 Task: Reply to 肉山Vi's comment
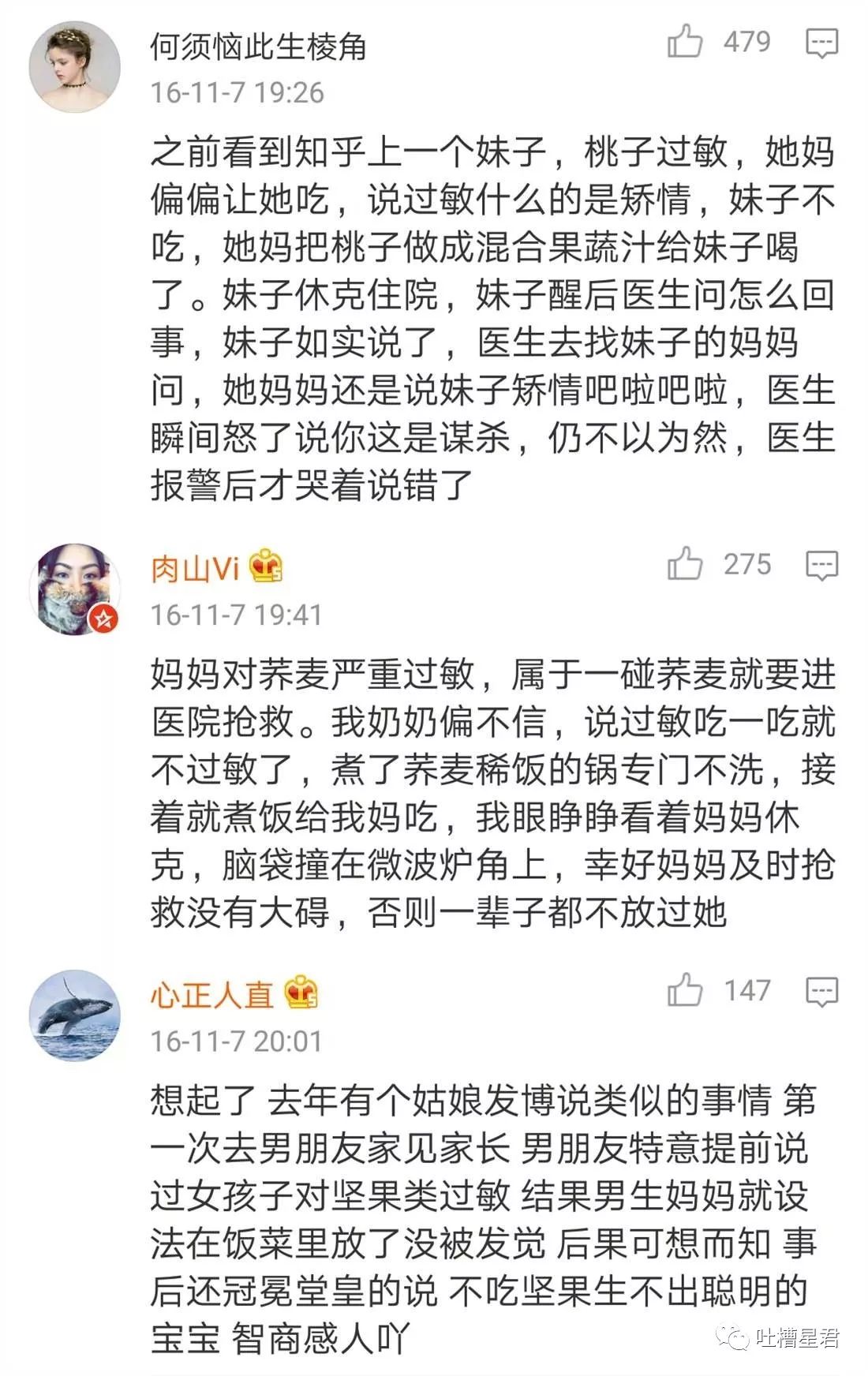click(x=821, y=565)
